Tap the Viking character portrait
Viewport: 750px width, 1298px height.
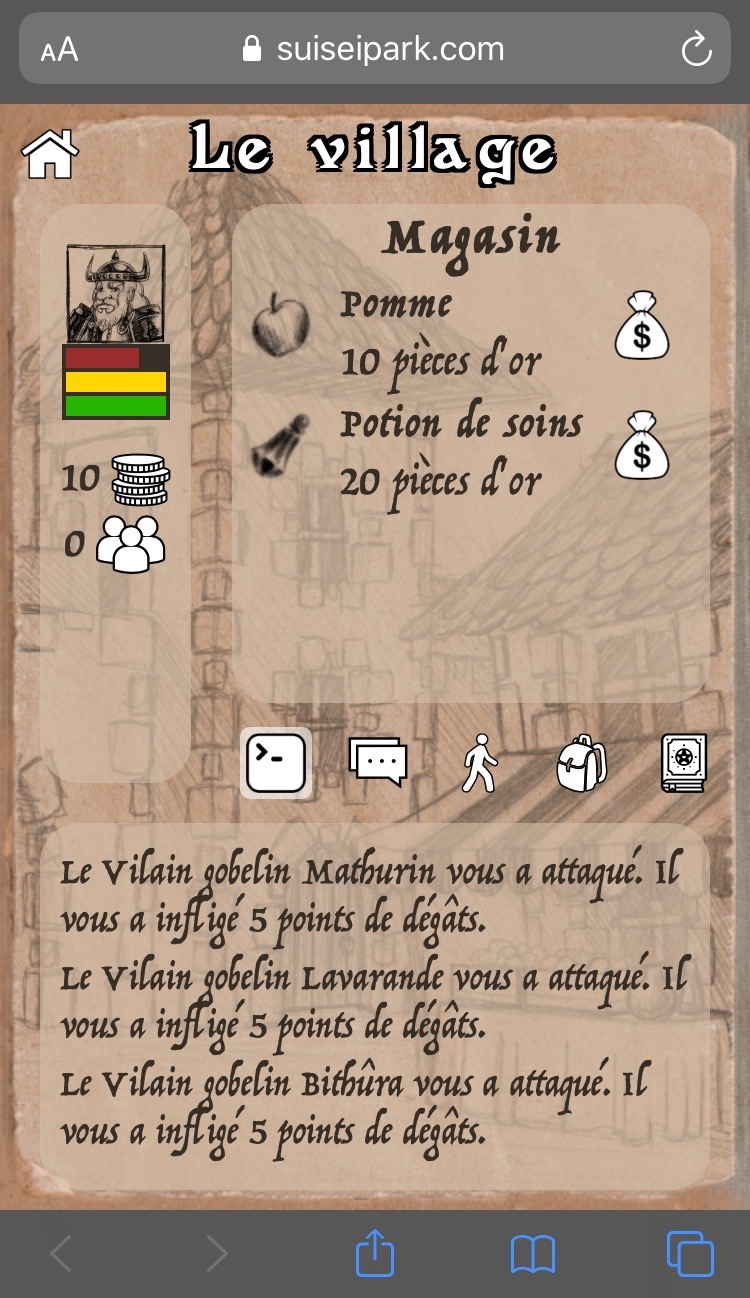coord(116,294)
